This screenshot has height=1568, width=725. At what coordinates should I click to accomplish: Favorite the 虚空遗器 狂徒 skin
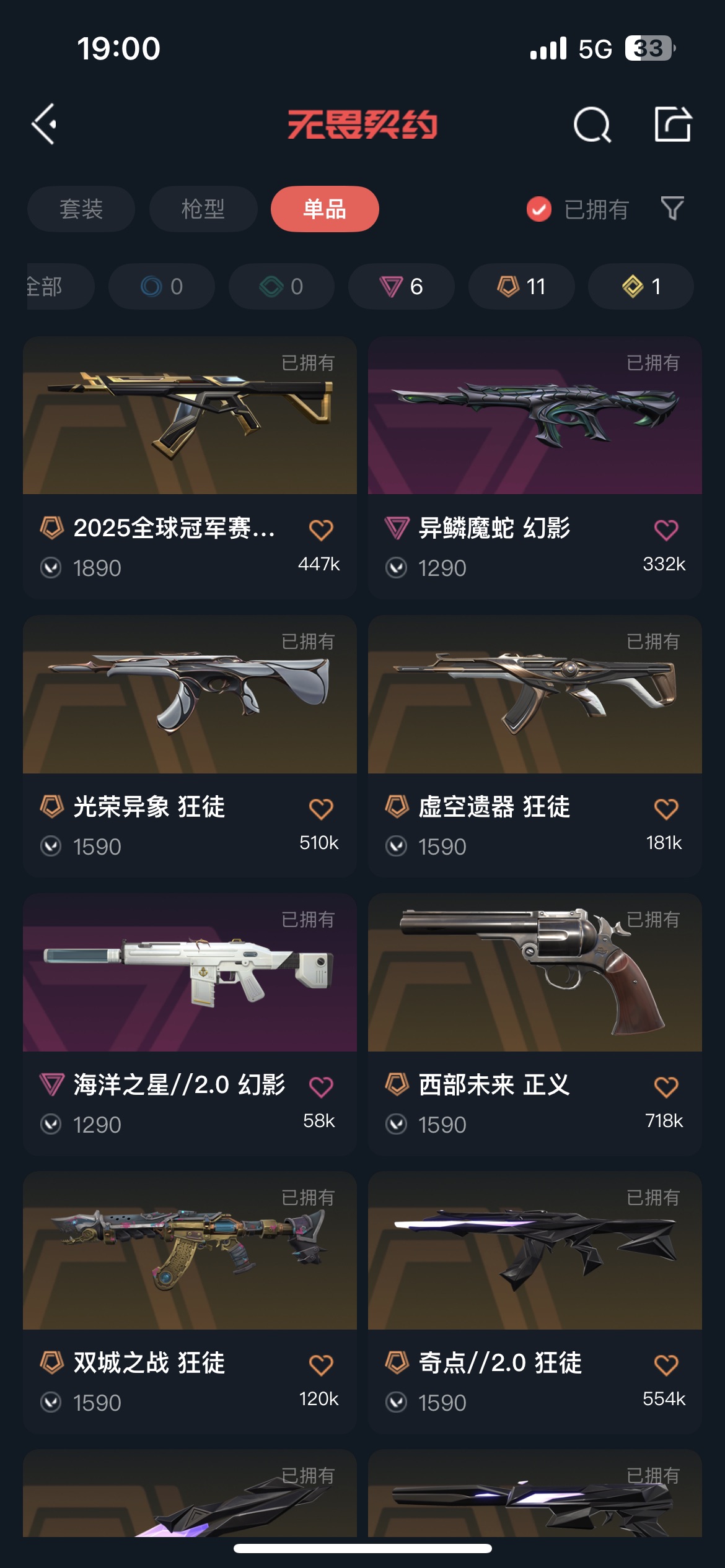point(666,809)
